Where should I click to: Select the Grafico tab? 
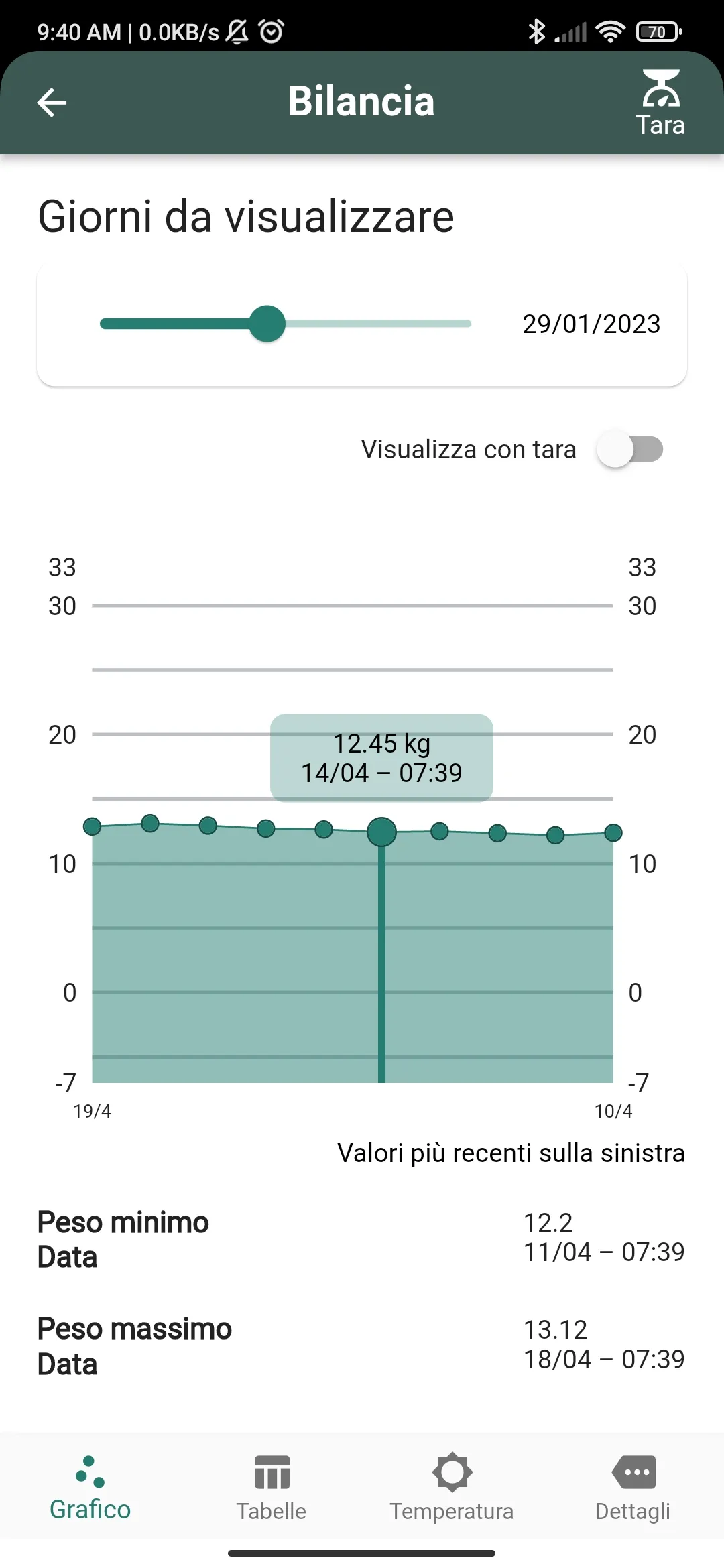tap(90, 1486)
